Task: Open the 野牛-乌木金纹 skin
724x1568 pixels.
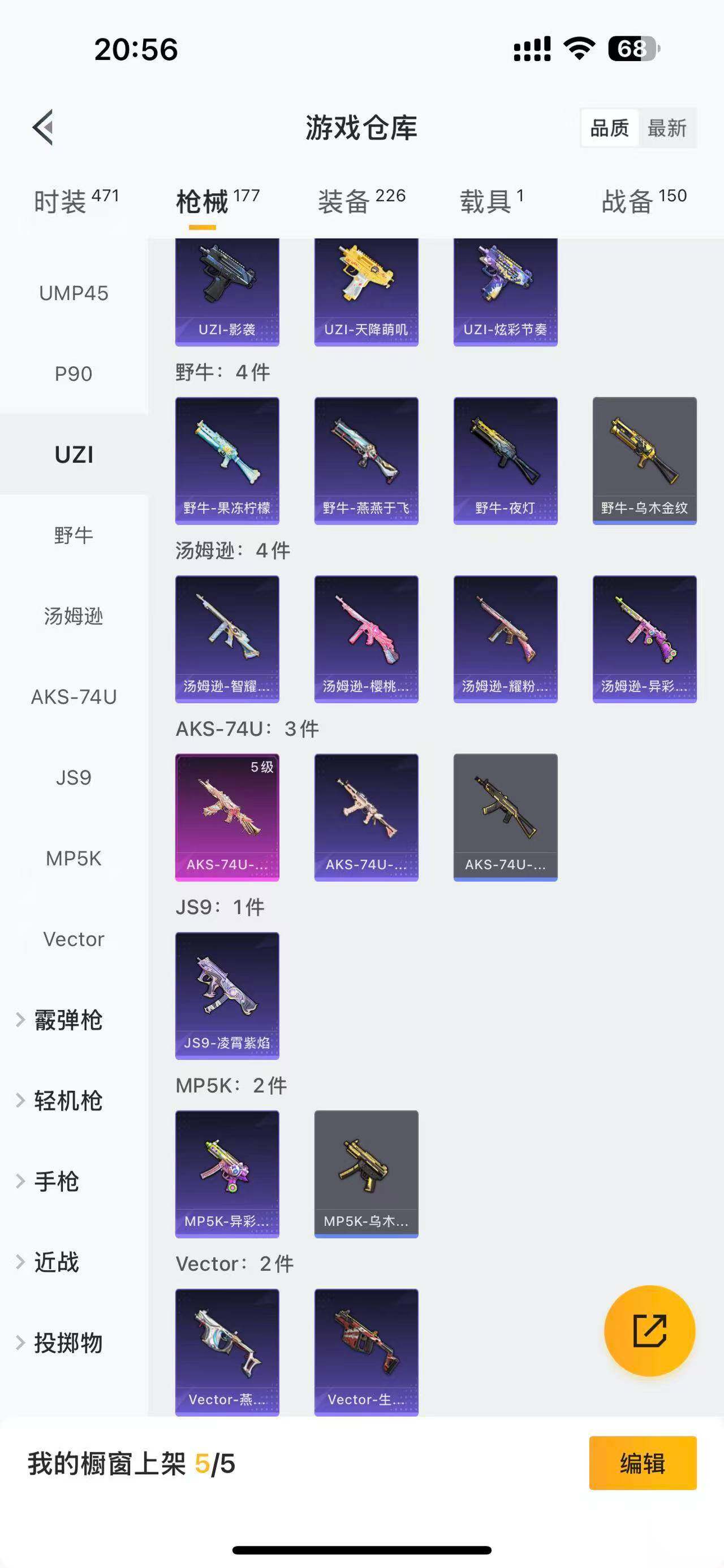Action: tap(644, 460)
